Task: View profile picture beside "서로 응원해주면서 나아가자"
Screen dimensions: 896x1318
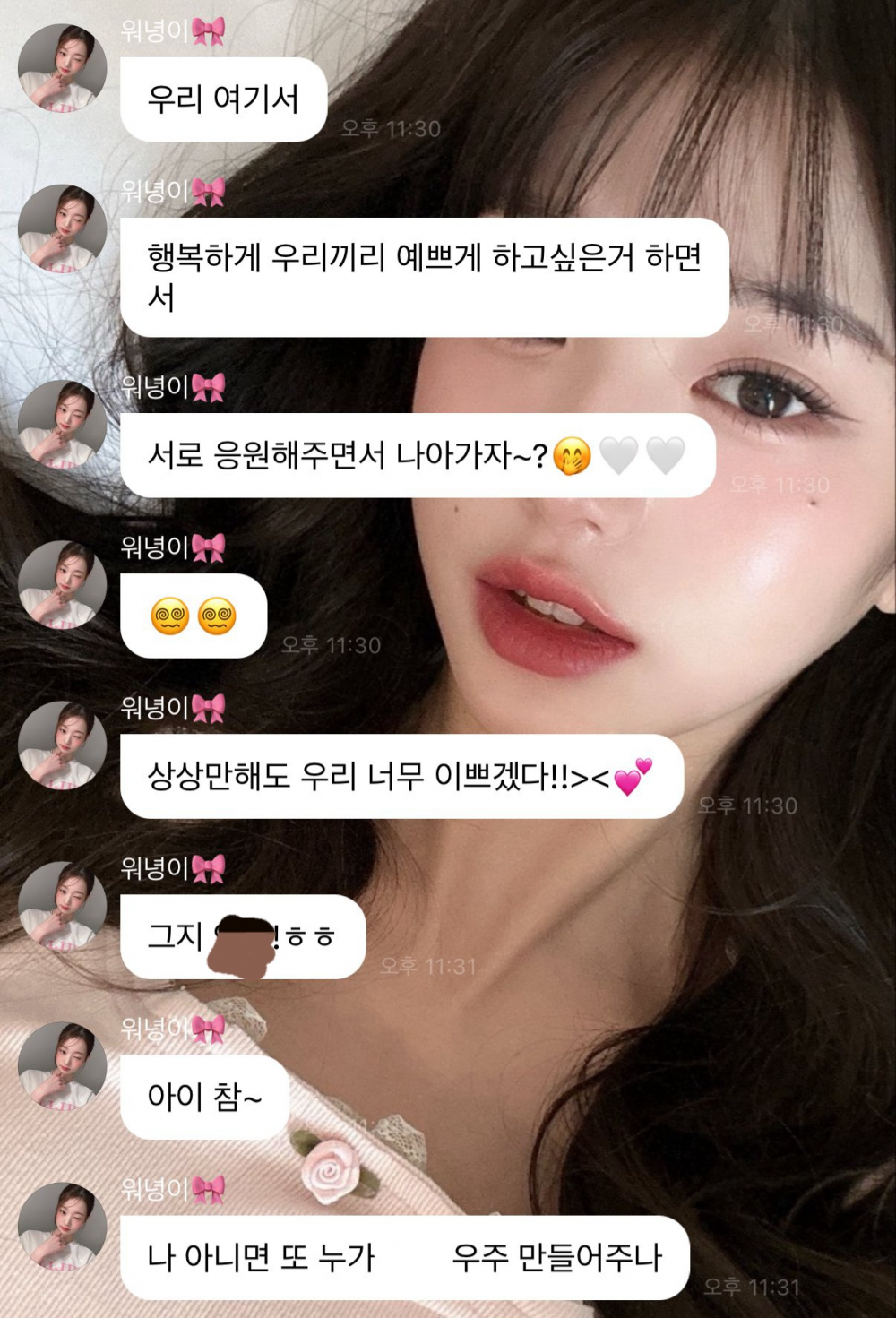Action: pos(62,425)
